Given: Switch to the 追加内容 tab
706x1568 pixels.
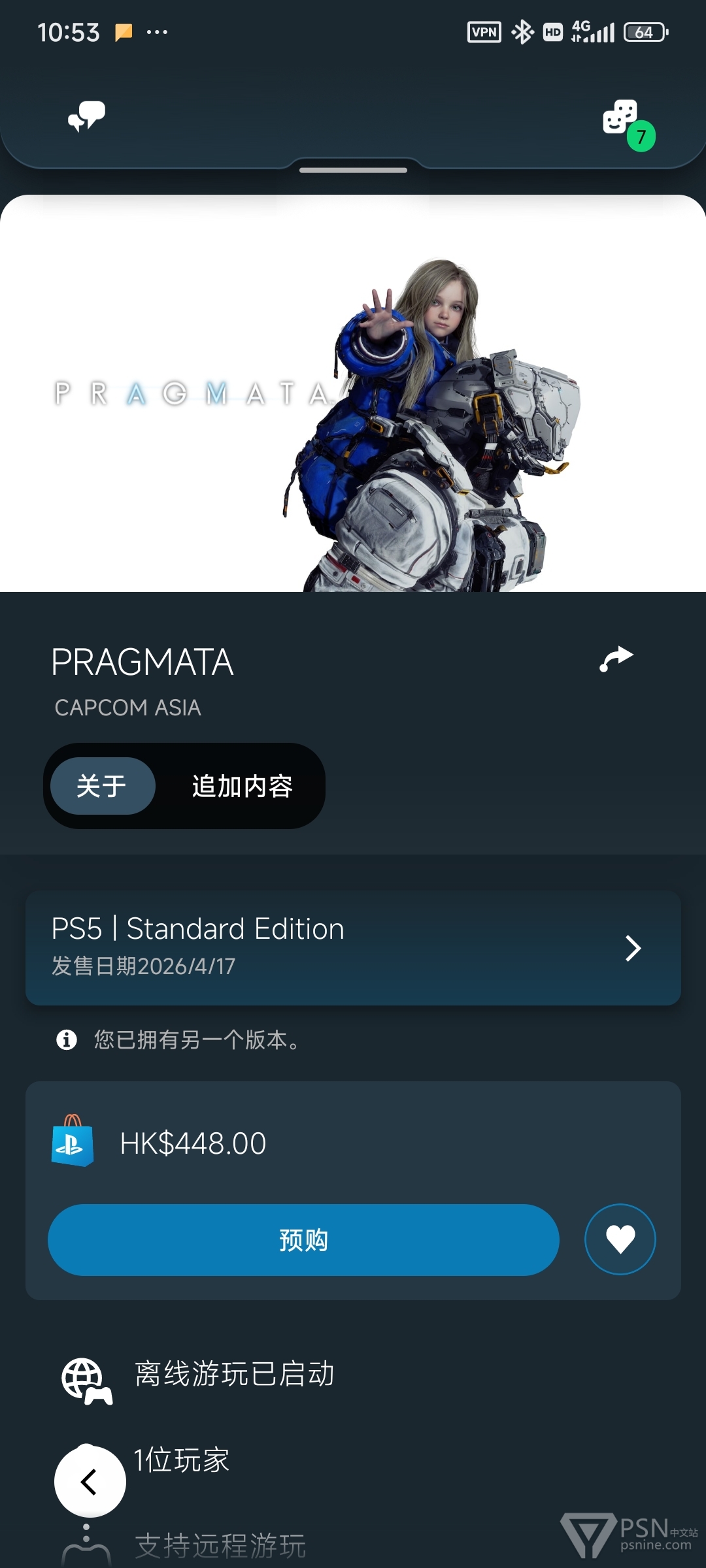Looking at the screenshot, I should coord(242,786).
